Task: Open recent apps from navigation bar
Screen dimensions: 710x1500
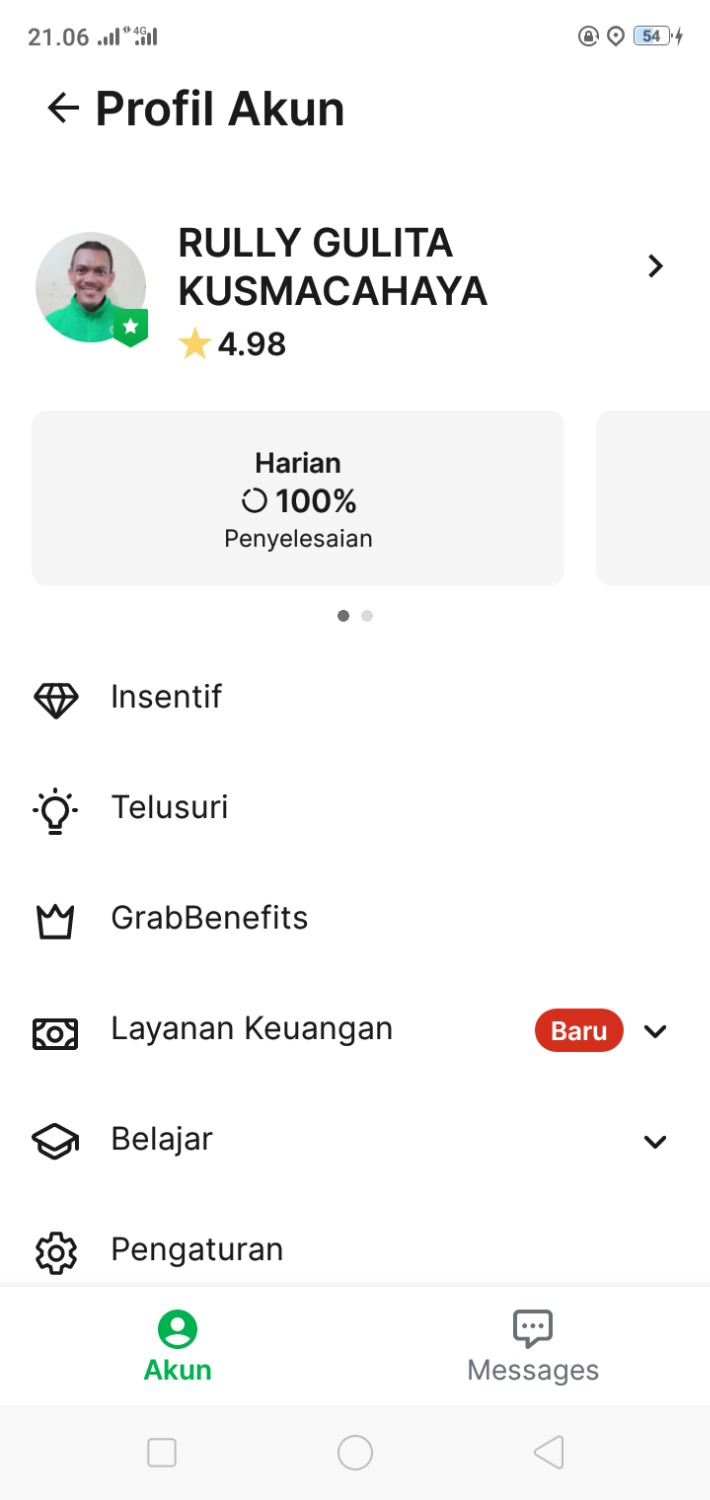Action: [x=162, y=1452]
